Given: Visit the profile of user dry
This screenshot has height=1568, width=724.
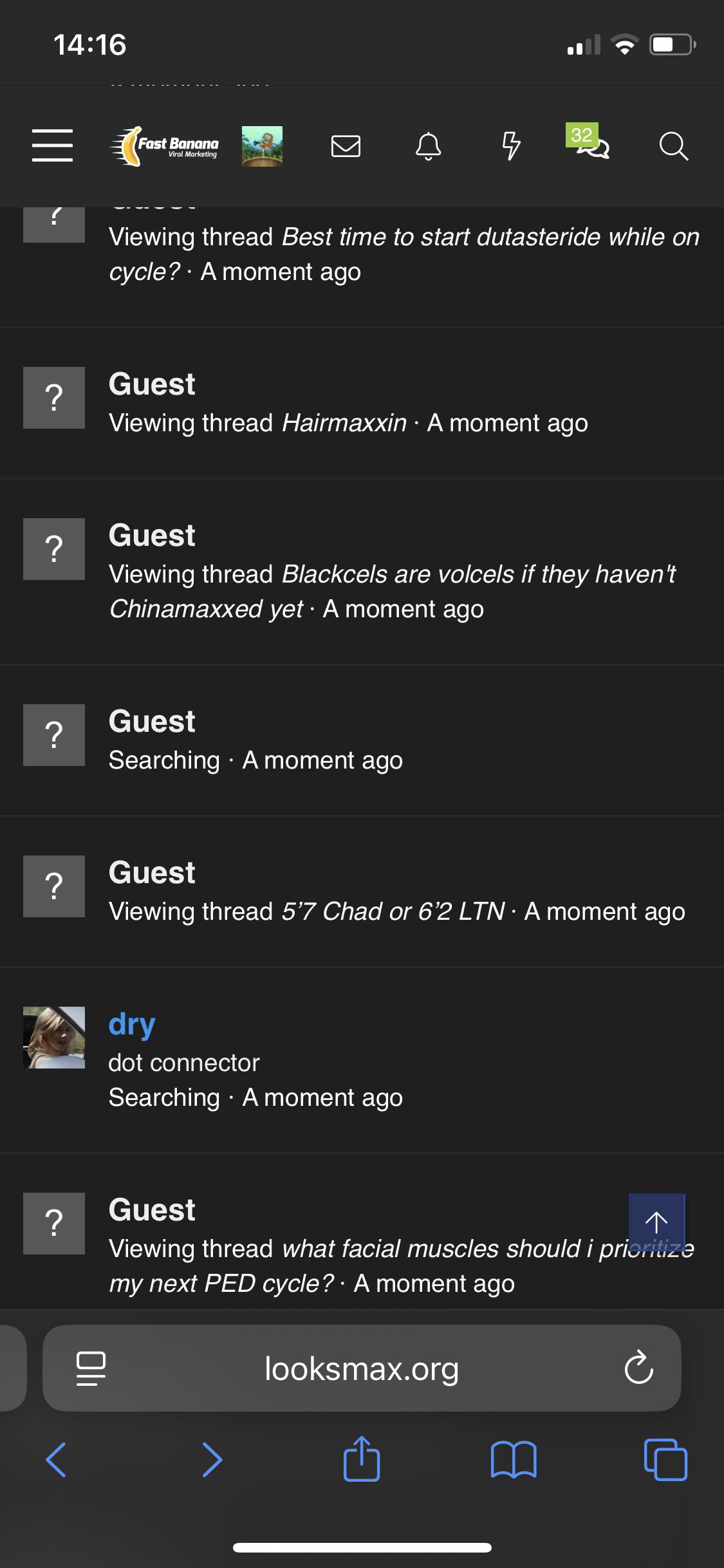Looking at the screenshot, I should pyautogui.click(x=132, y=1024).
